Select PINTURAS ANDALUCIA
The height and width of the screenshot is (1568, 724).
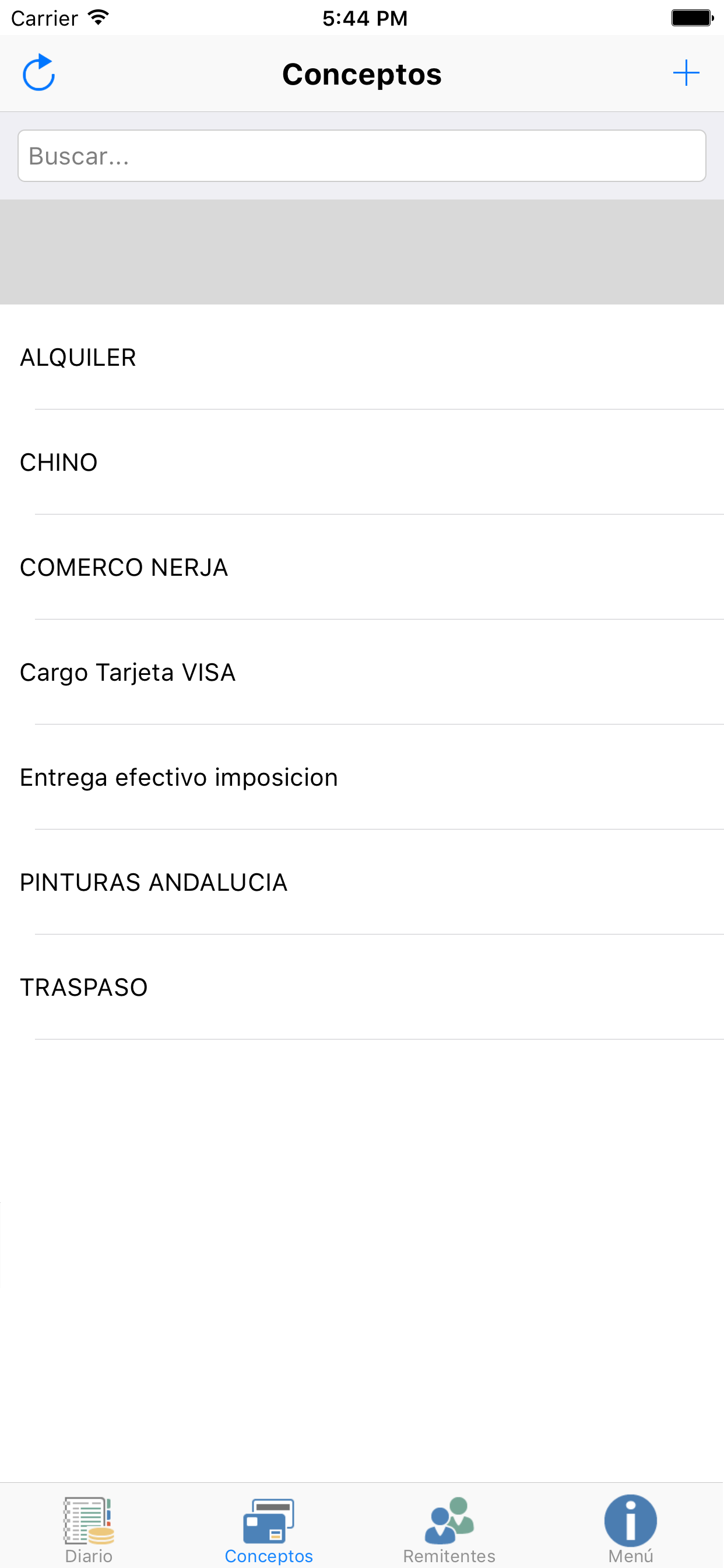[x=362, y=882]
